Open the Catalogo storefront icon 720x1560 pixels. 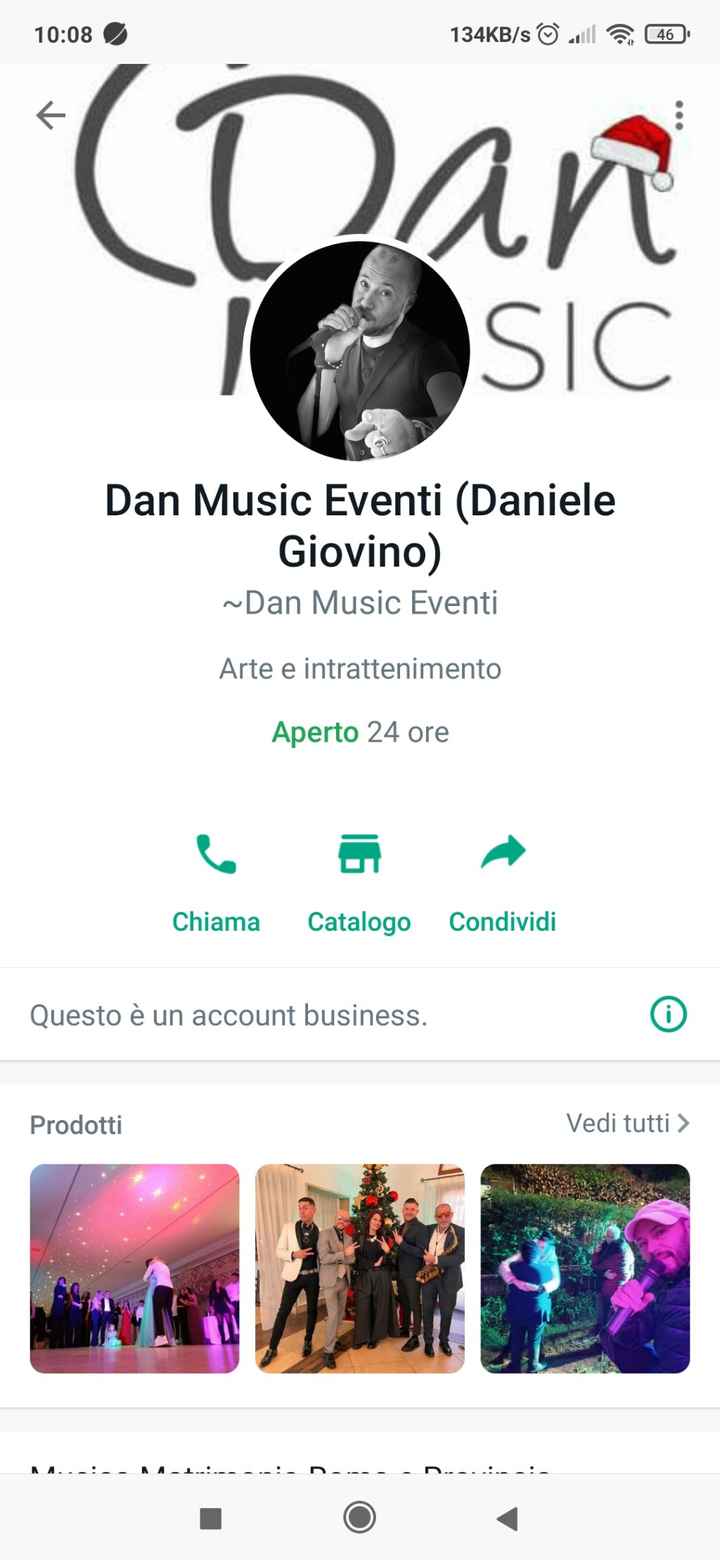click(359, 855)
